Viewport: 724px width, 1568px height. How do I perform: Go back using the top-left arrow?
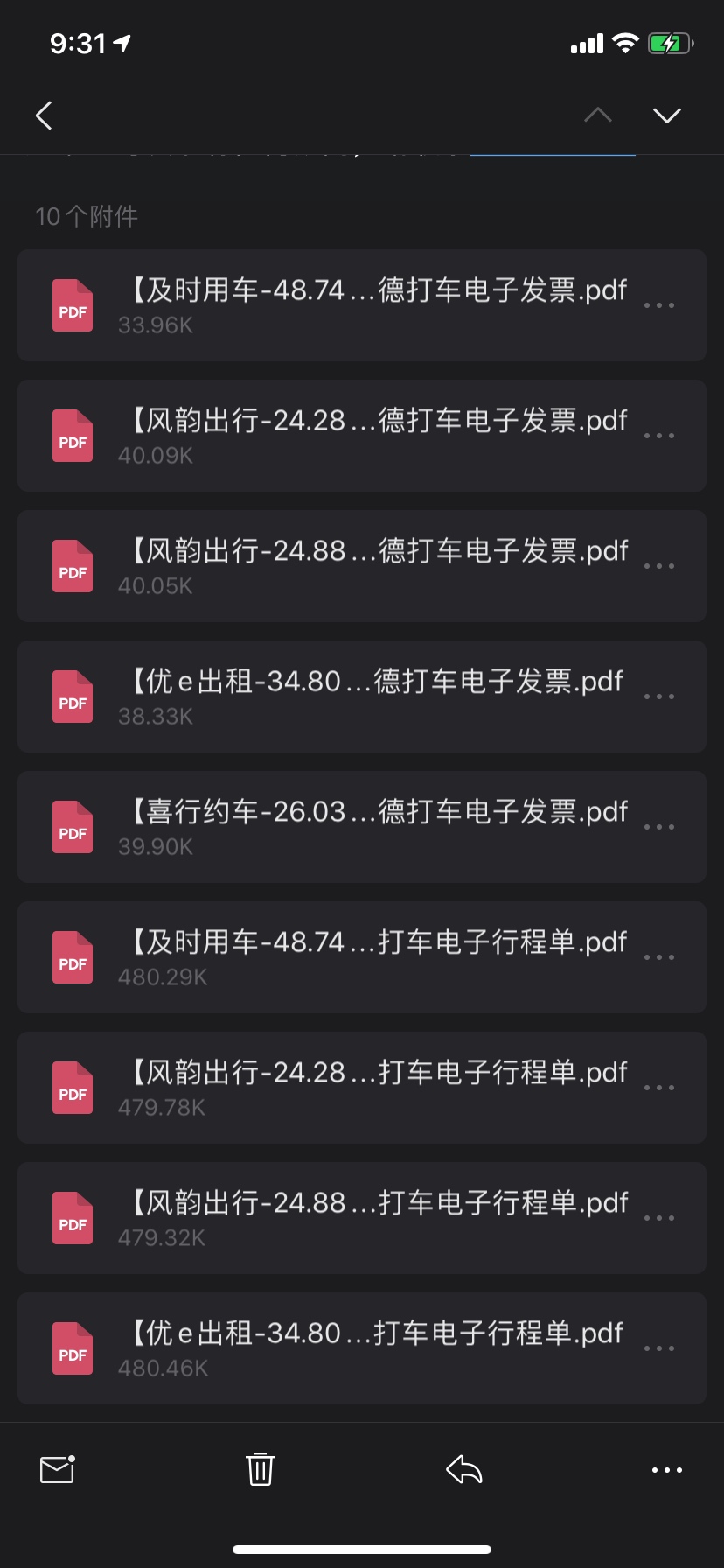point(44,115)
